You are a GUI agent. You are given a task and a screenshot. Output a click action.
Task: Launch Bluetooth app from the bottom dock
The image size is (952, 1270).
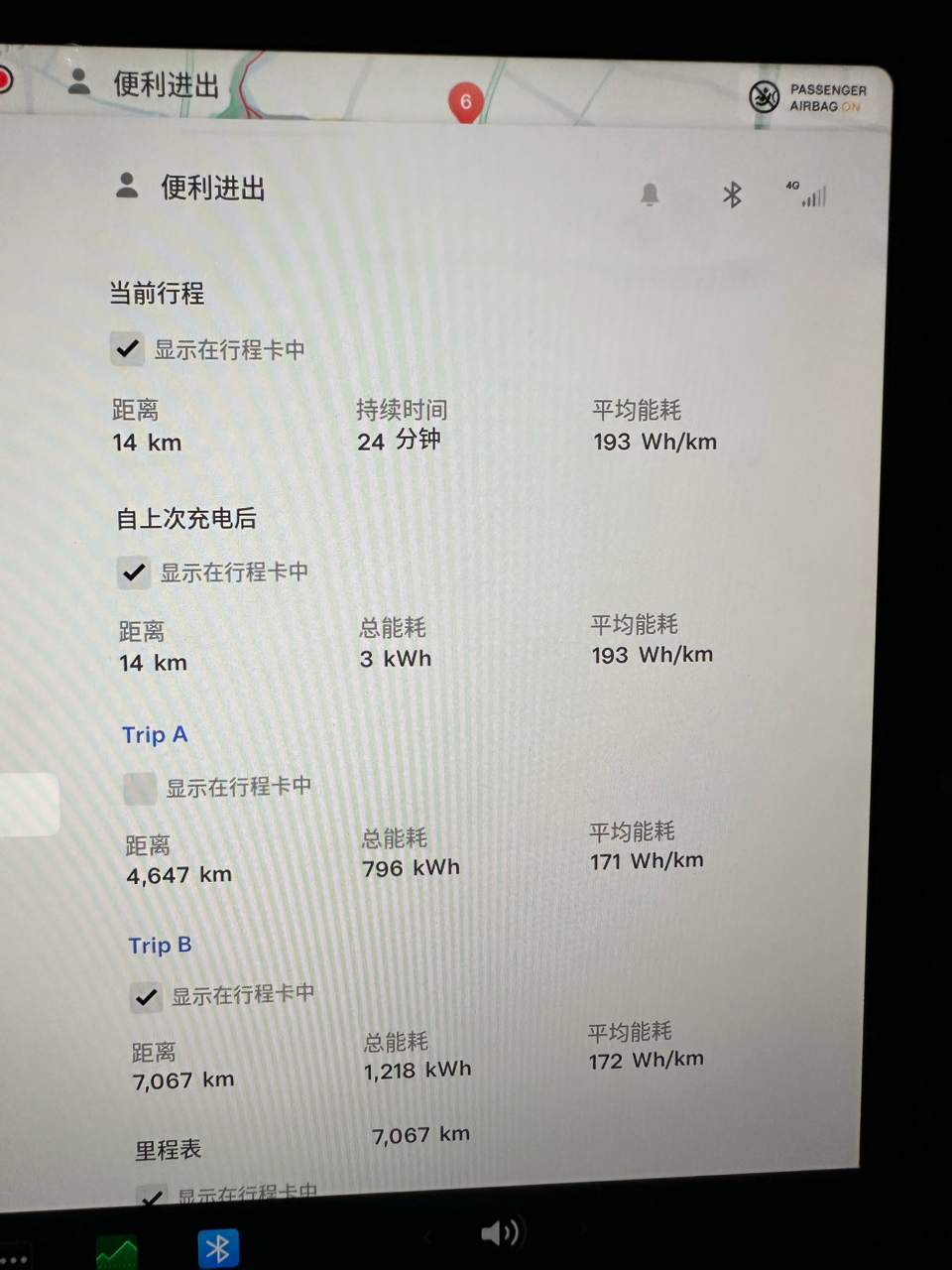[218, 1248]
